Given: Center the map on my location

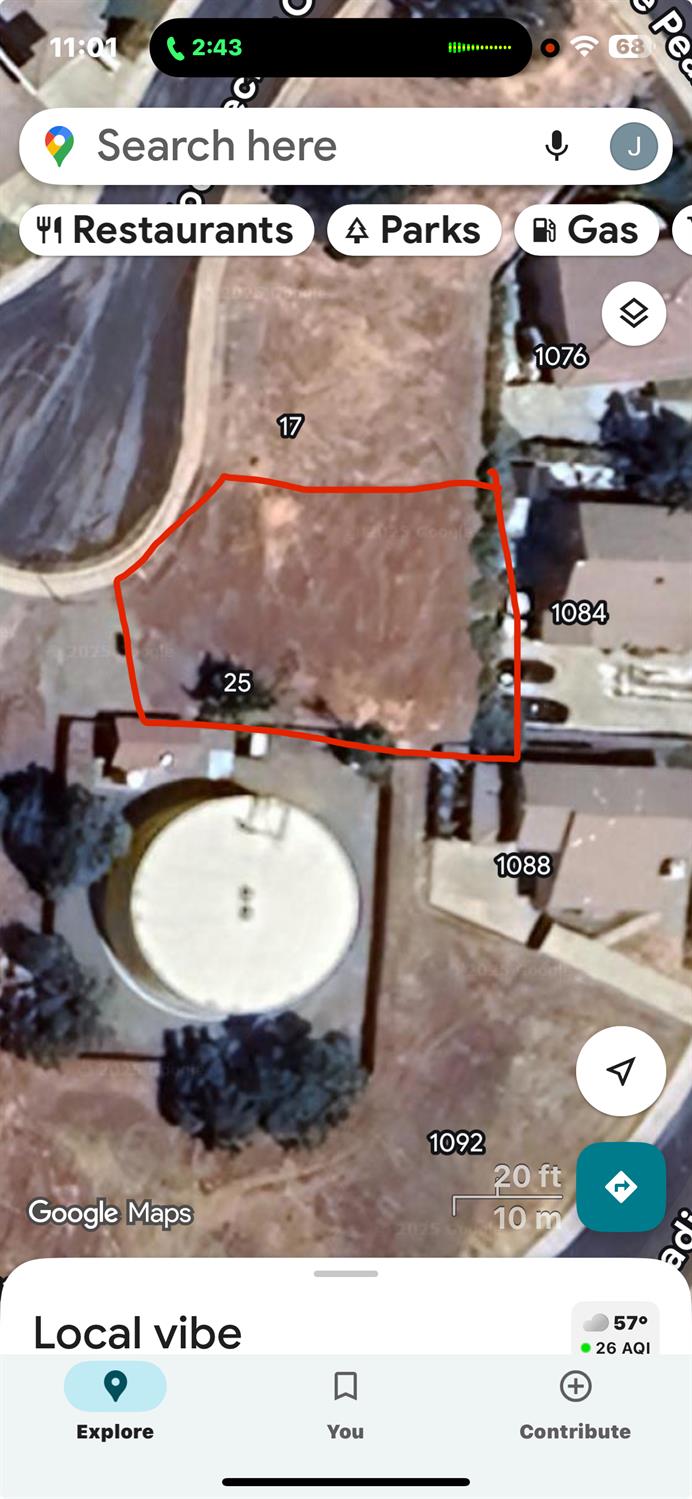Looking at the screenshot, I should (621, 1071).
